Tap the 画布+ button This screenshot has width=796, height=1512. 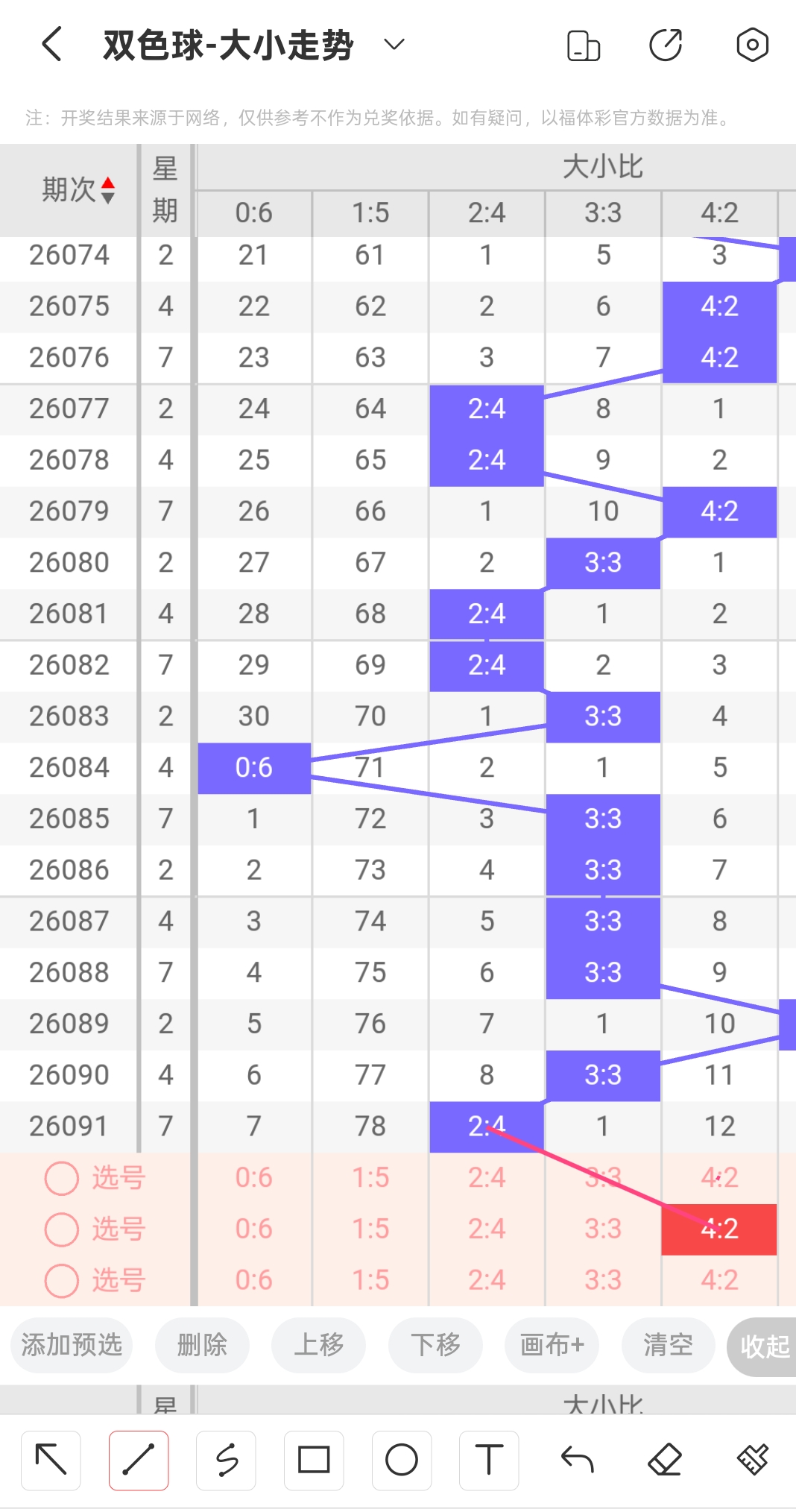(x=552, y=1345)
